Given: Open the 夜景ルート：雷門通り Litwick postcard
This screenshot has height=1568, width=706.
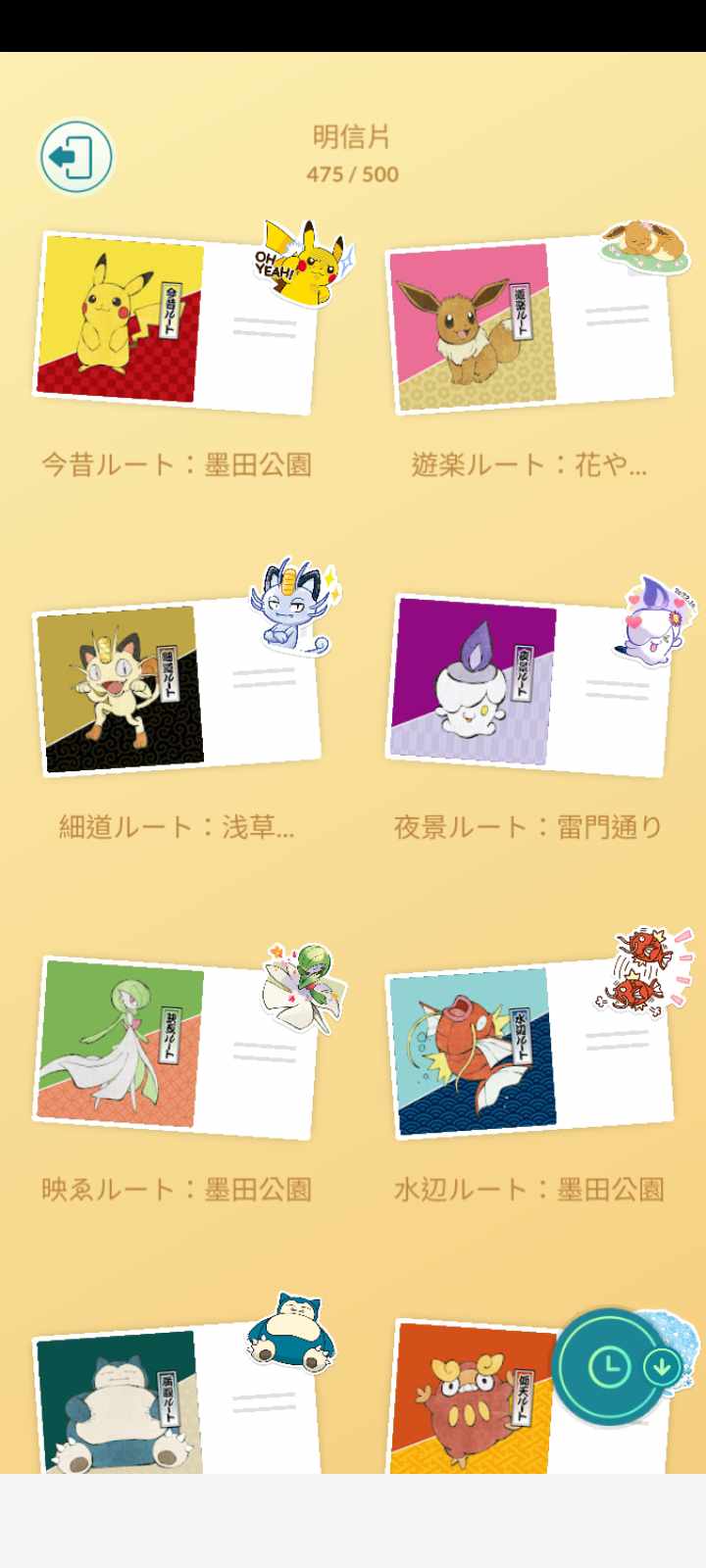Looking at the screenshot, I should (x=529, y=686).
